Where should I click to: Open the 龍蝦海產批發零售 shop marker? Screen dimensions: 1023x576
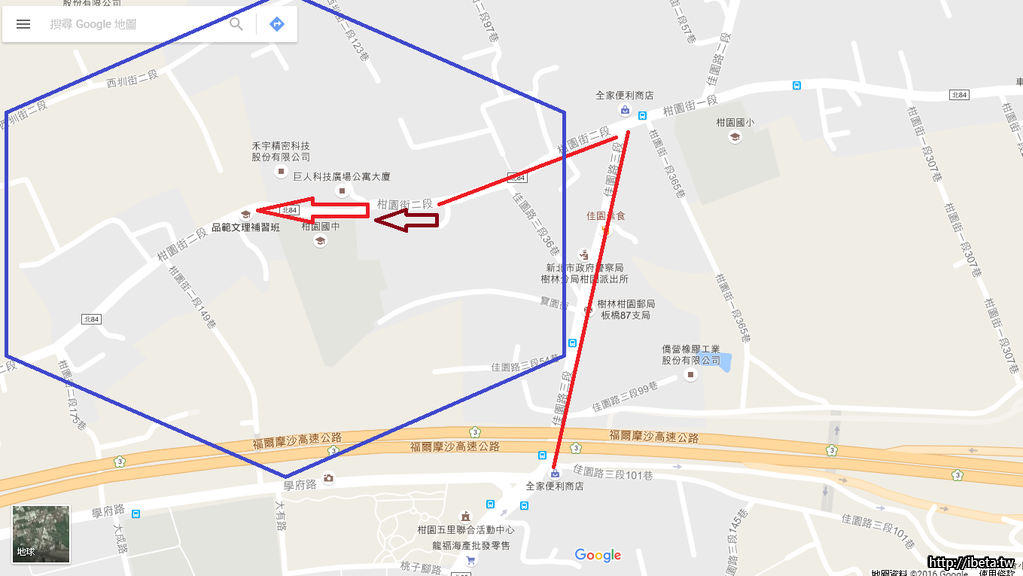[470, 560]
